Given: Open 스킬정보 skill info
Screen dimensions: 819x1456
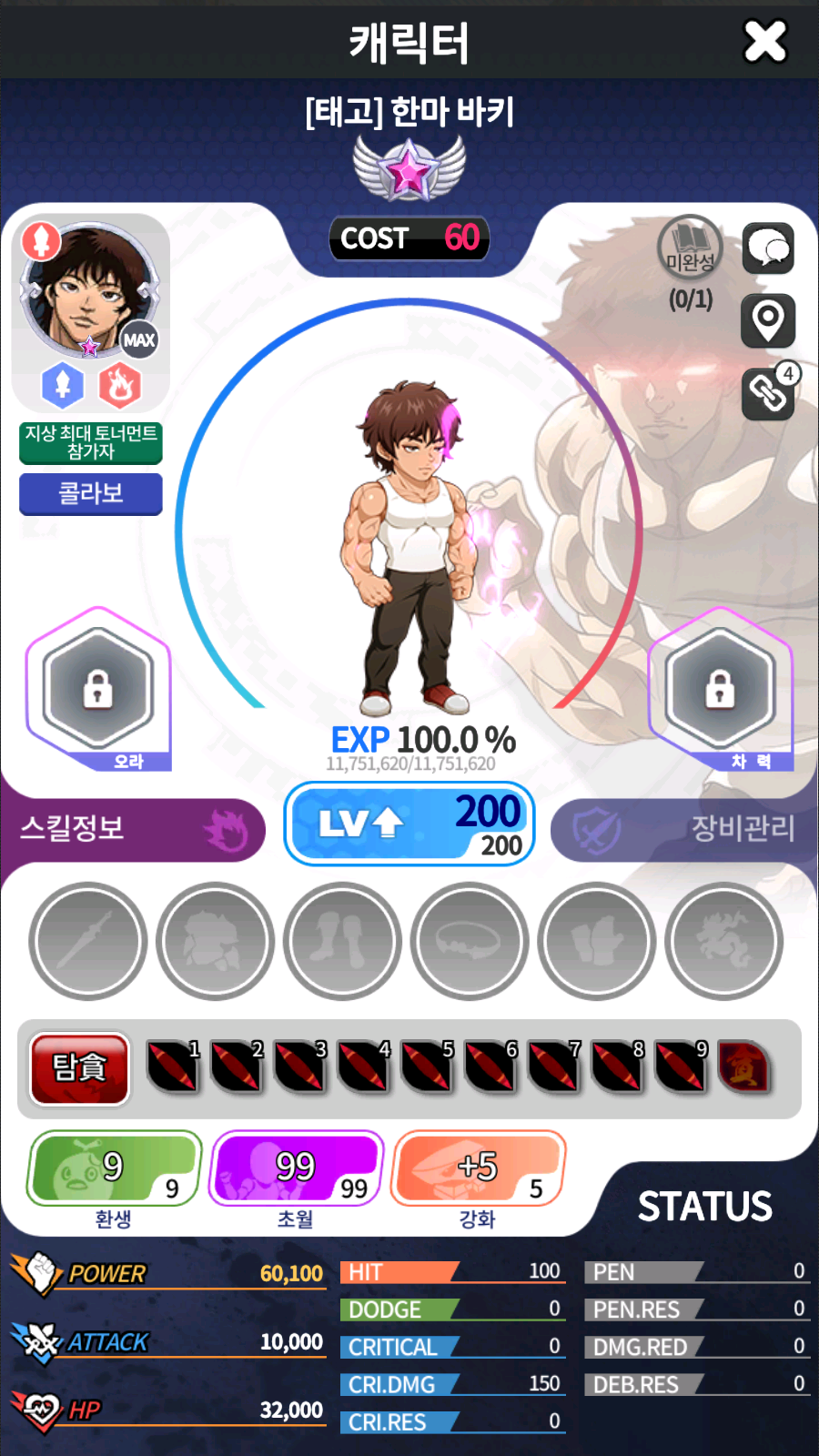Looking at the screenshot, I should [x=132, y=829].
